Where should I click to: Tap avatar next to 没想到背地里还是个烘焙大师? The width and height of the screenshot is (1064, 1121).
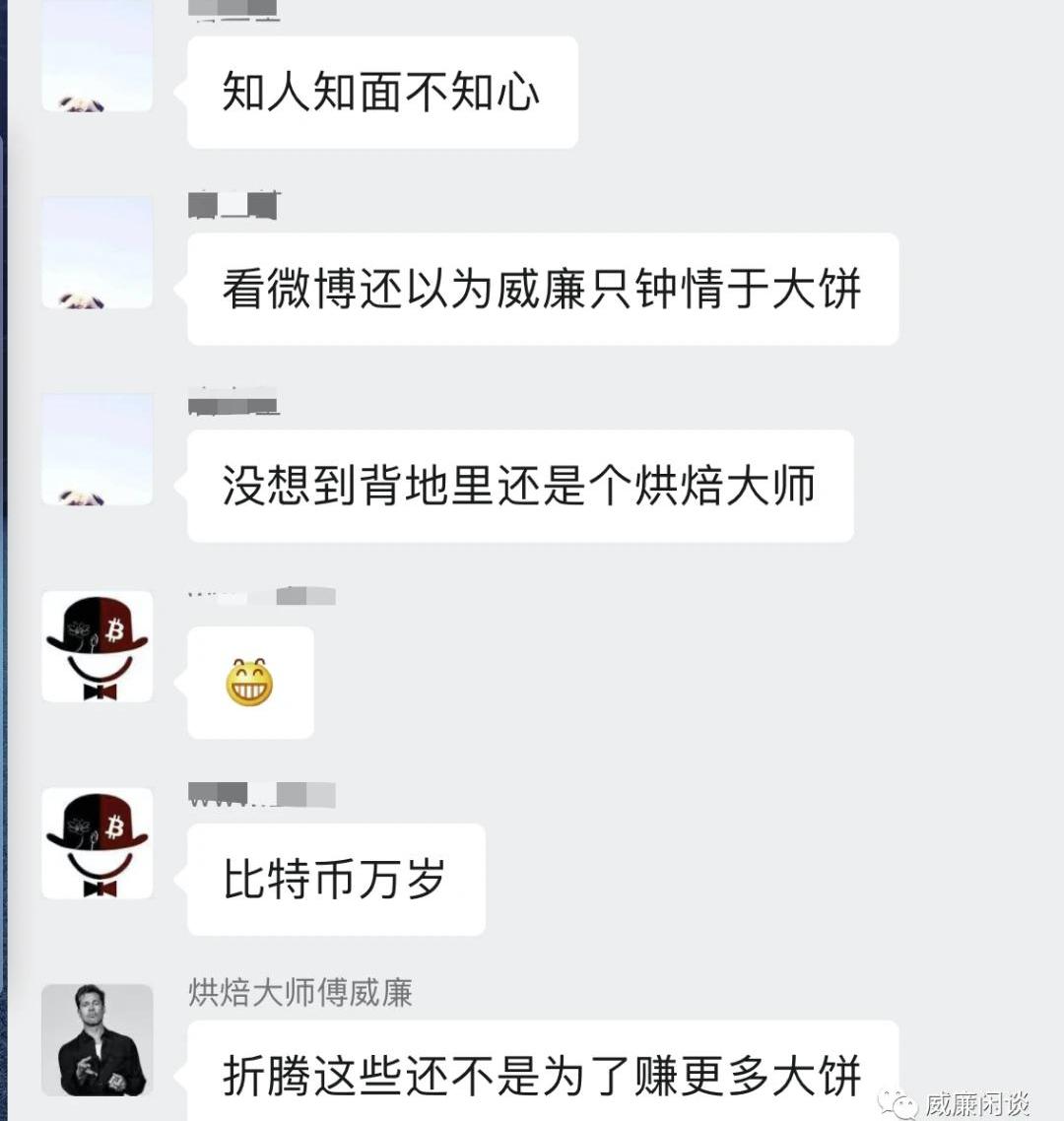tap(97, 449)
